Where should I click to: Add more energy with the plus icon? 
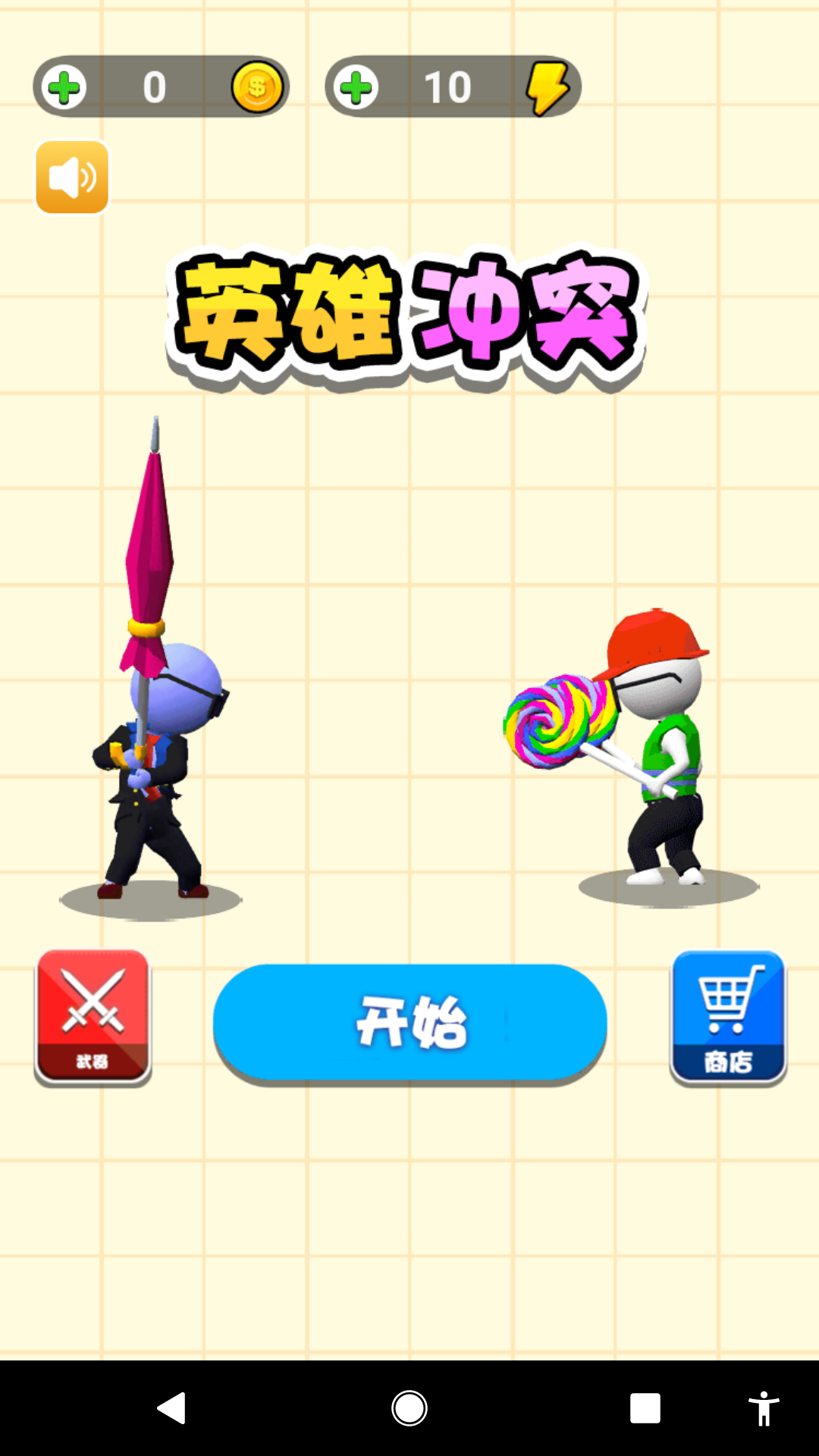coord(356,87)
